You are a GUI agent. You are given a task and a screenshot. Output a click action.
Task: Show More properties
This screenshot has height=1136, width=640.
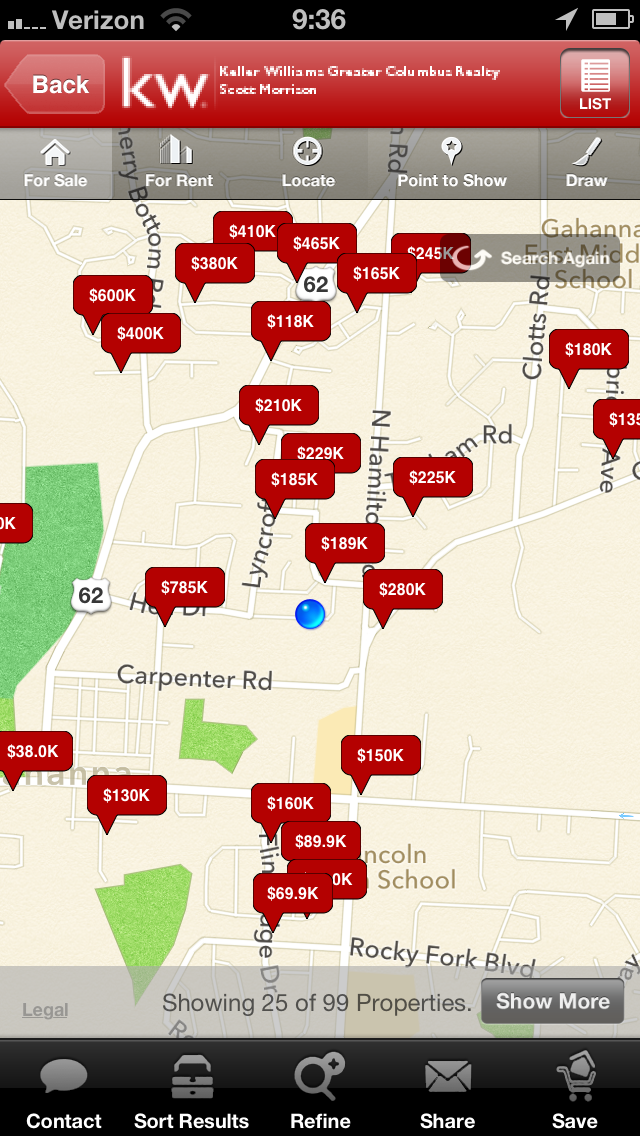(552, 1001)
